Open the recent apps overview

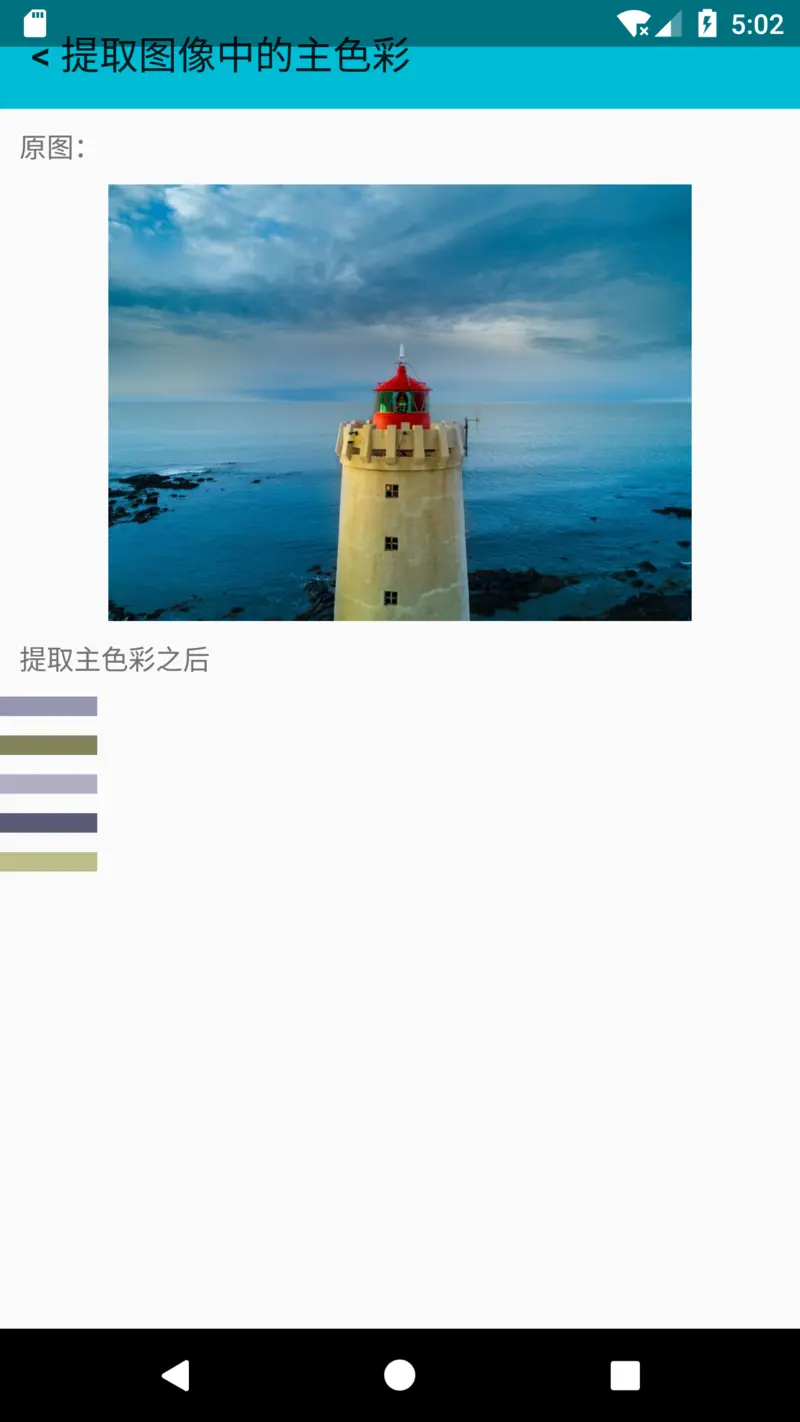click(625, 1375)
